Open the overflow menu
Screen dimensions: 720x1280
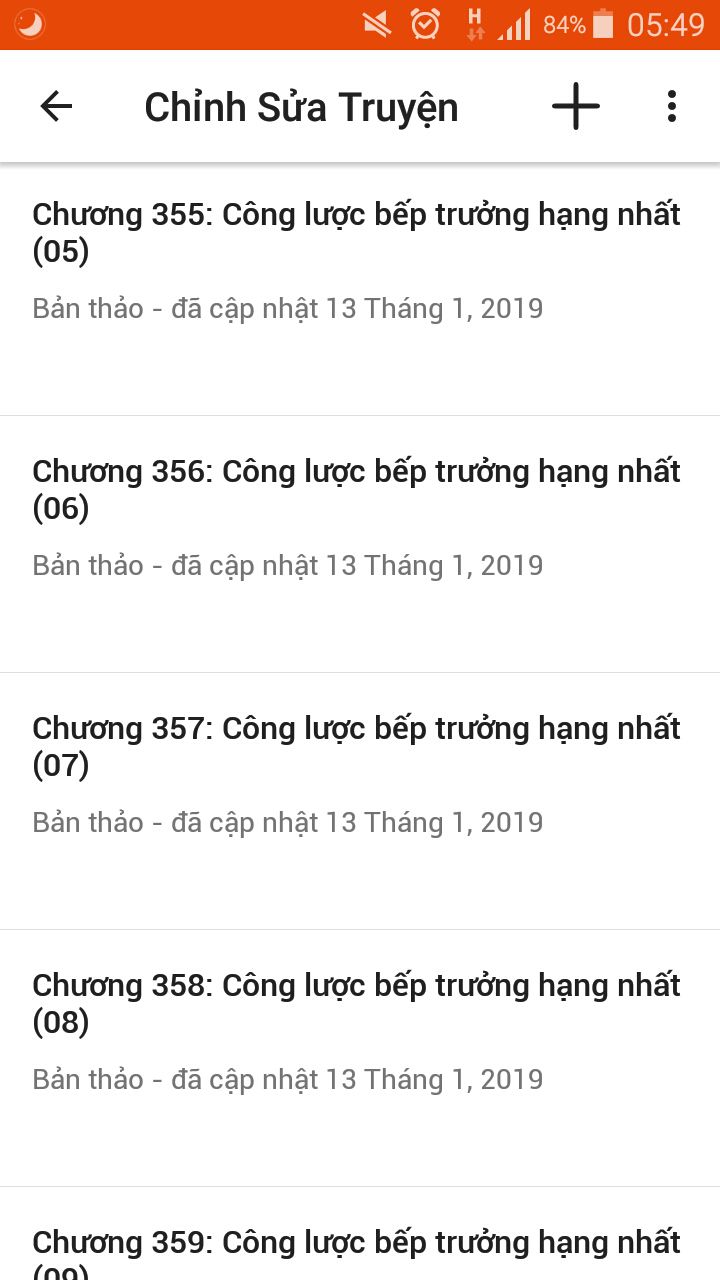(x=671, y=106)
